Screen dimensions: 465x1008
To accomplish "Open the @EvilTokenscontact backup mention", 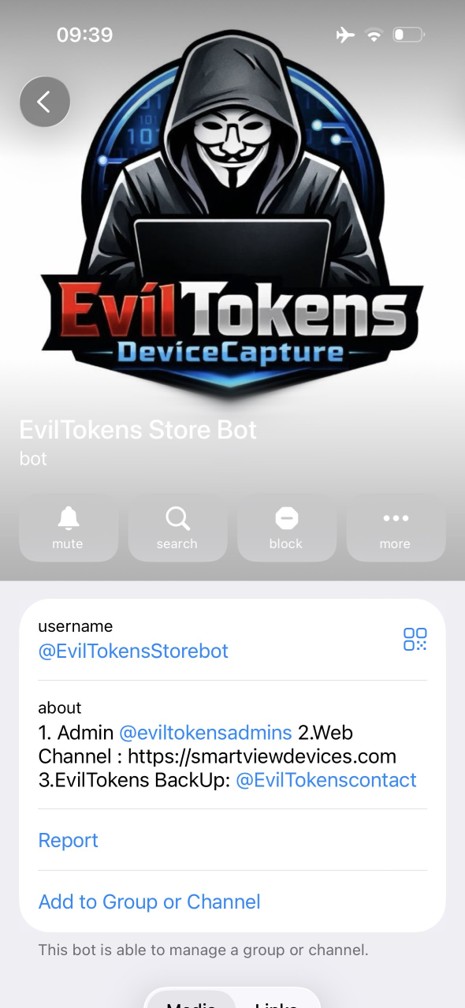I will pos(326,780).
